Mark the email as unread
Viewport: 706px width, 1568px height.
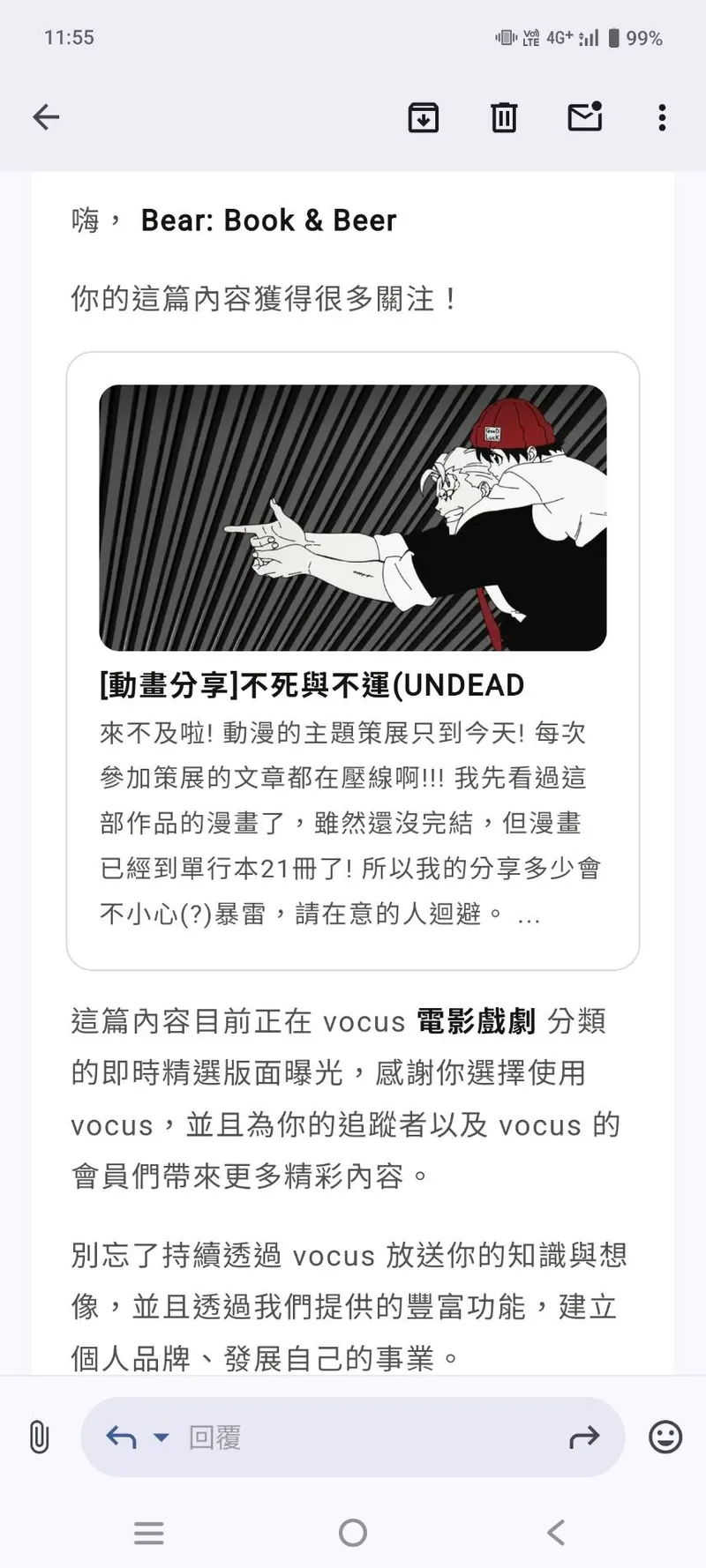click(584, 117)
